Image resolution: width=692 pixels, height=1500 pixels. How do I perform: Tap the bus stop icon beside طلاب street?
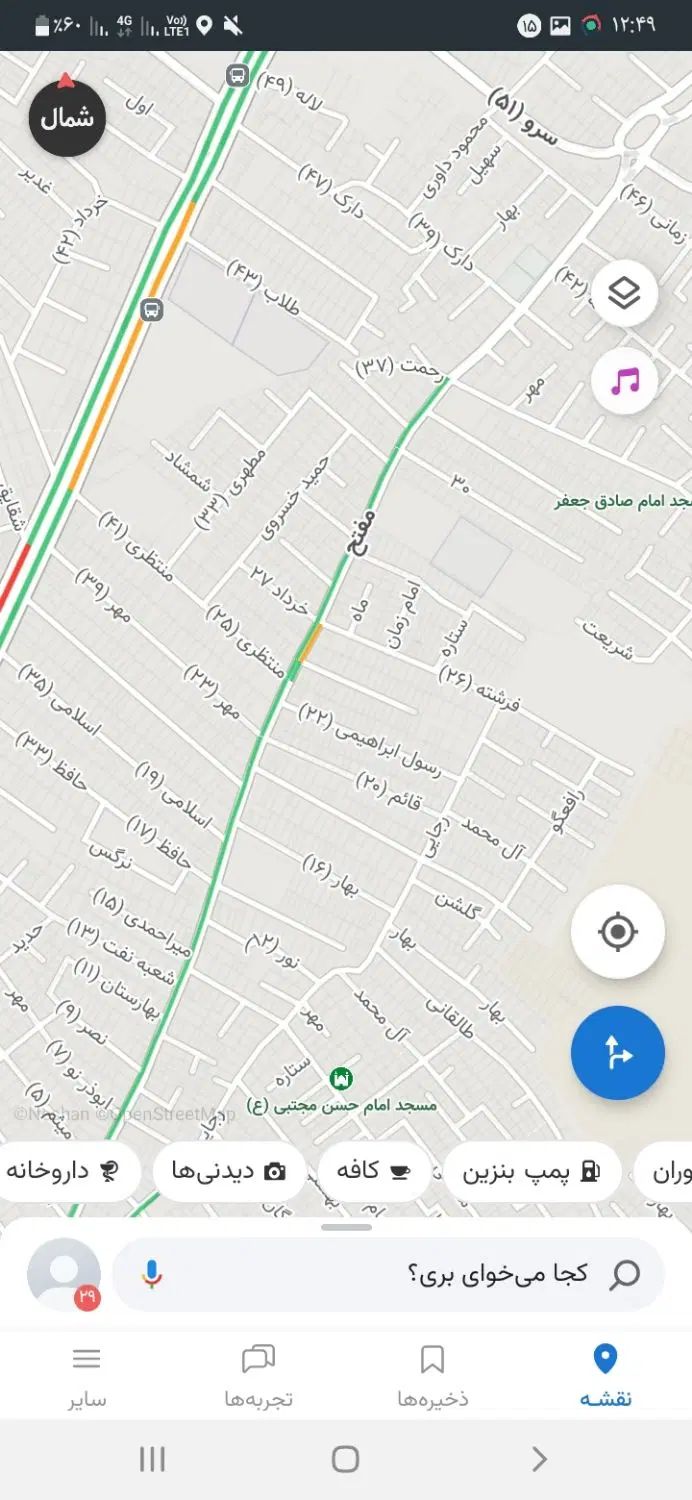pos(151,309)
